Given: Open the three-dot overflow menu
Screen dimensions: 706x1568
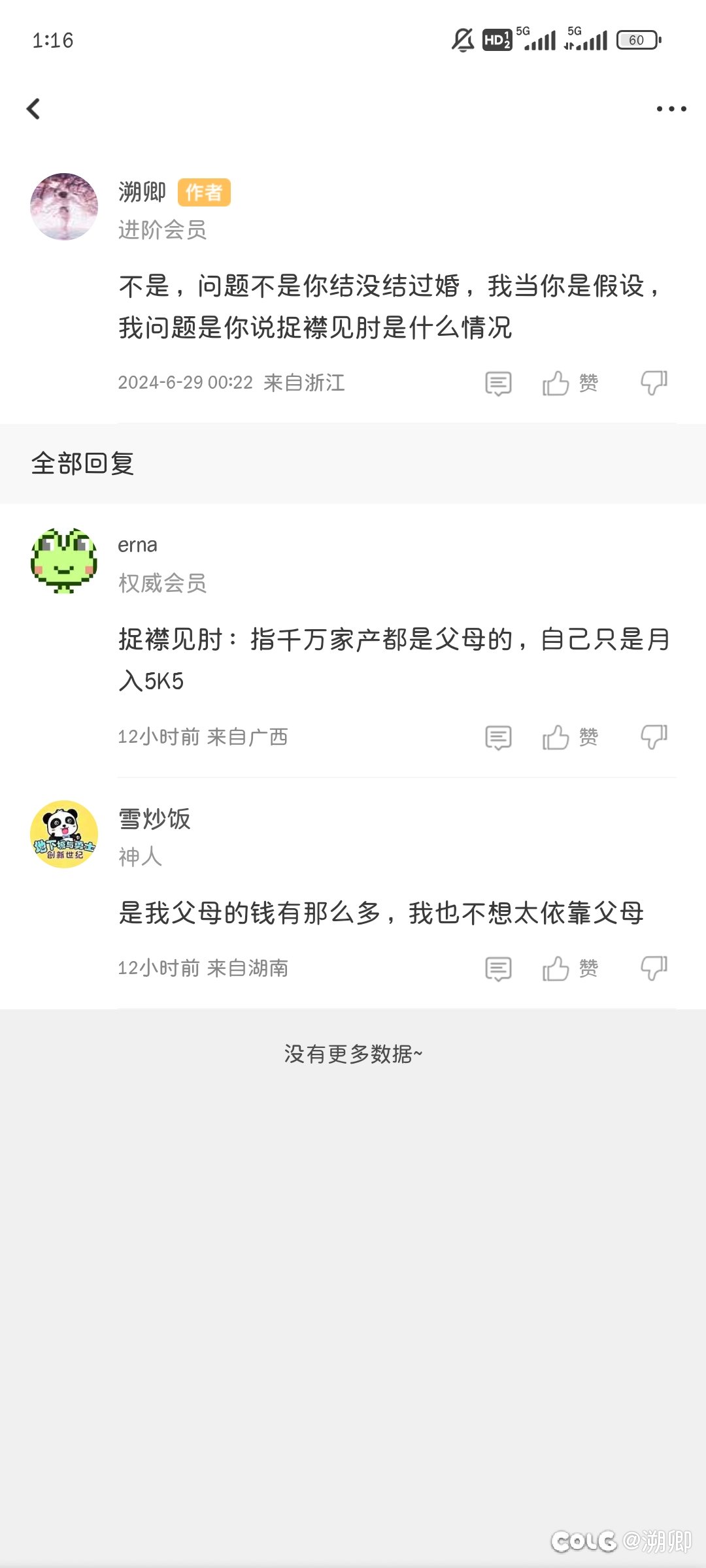Looking at the screenshot, I should click(x=671, y=108).
